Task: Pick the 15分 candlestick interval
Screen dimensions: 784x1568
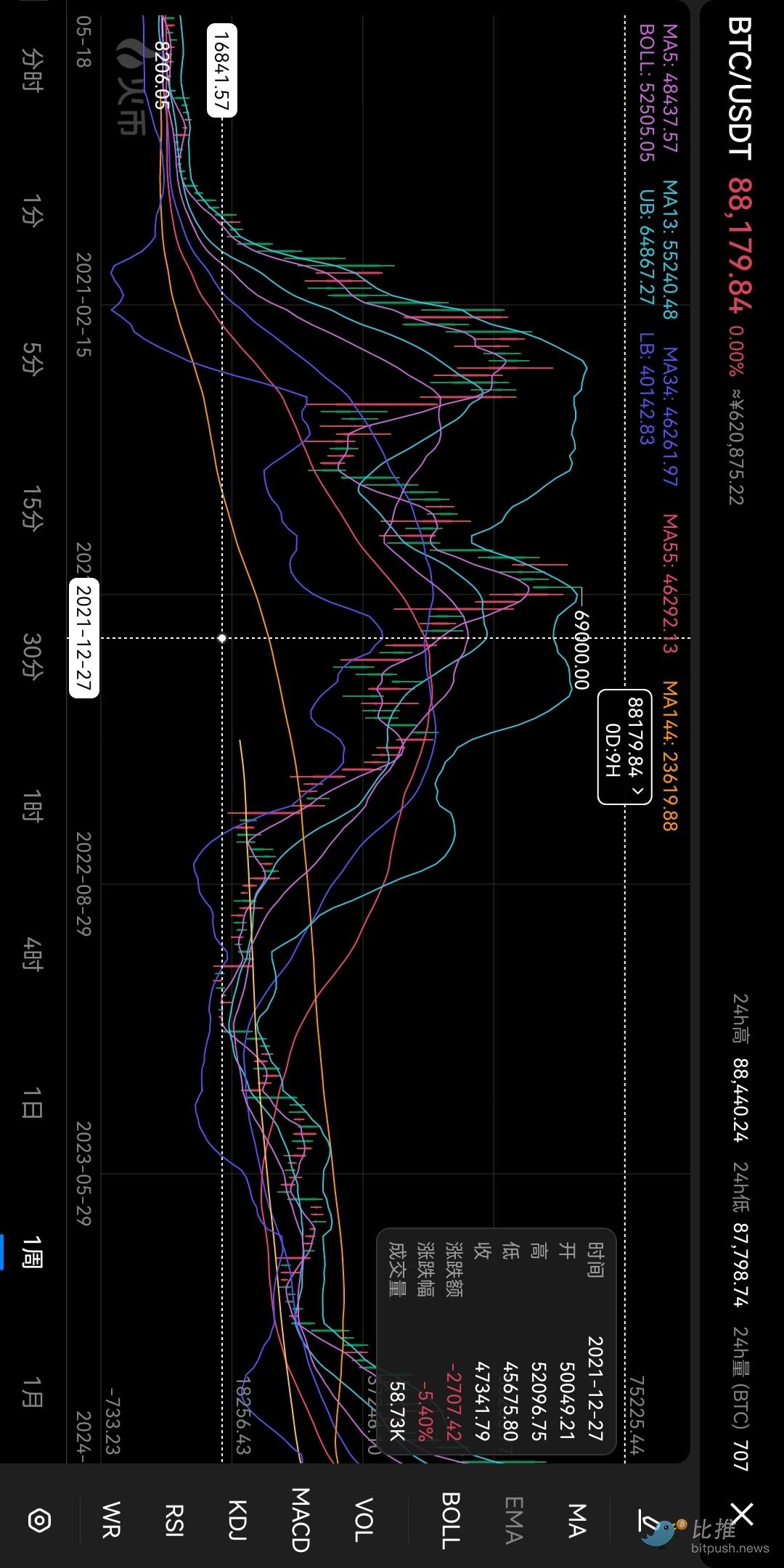Action: click(33, 507)
